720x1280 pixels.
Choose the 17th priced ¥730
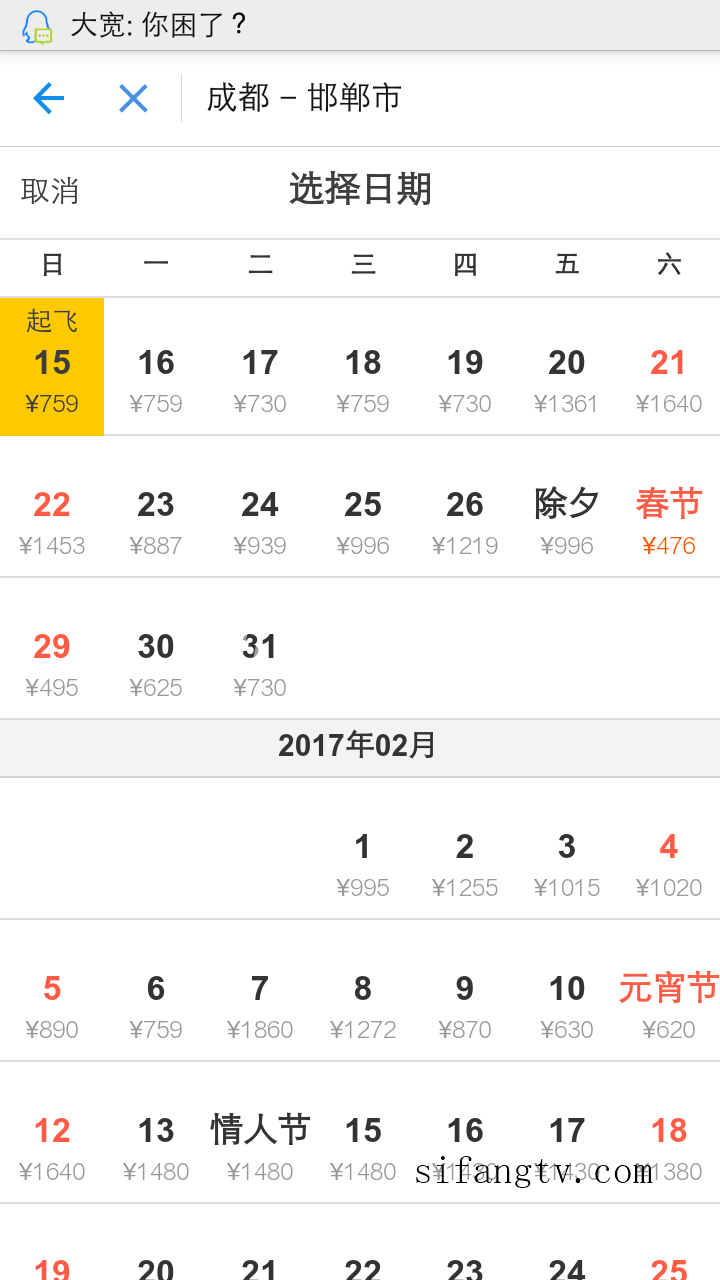260,367
